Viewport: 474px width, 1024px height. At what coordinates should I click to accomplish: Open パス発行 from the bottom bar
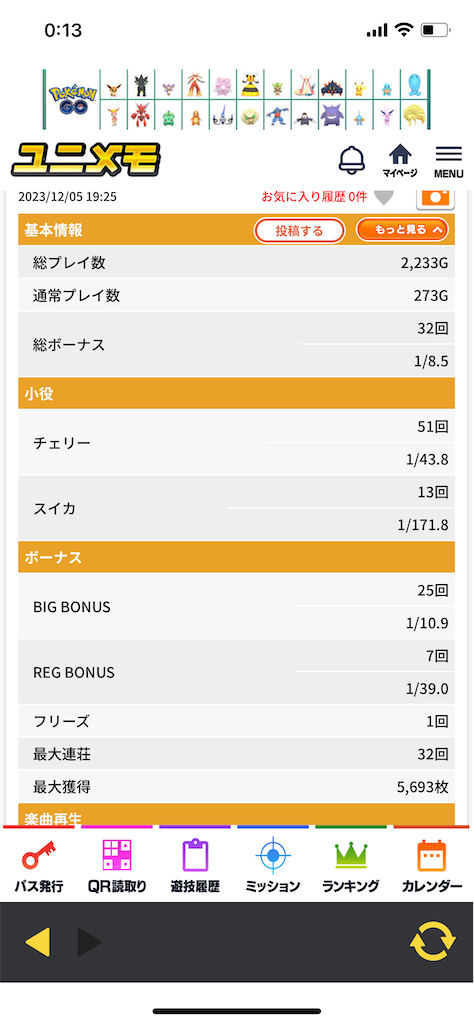tap(39, 866)
